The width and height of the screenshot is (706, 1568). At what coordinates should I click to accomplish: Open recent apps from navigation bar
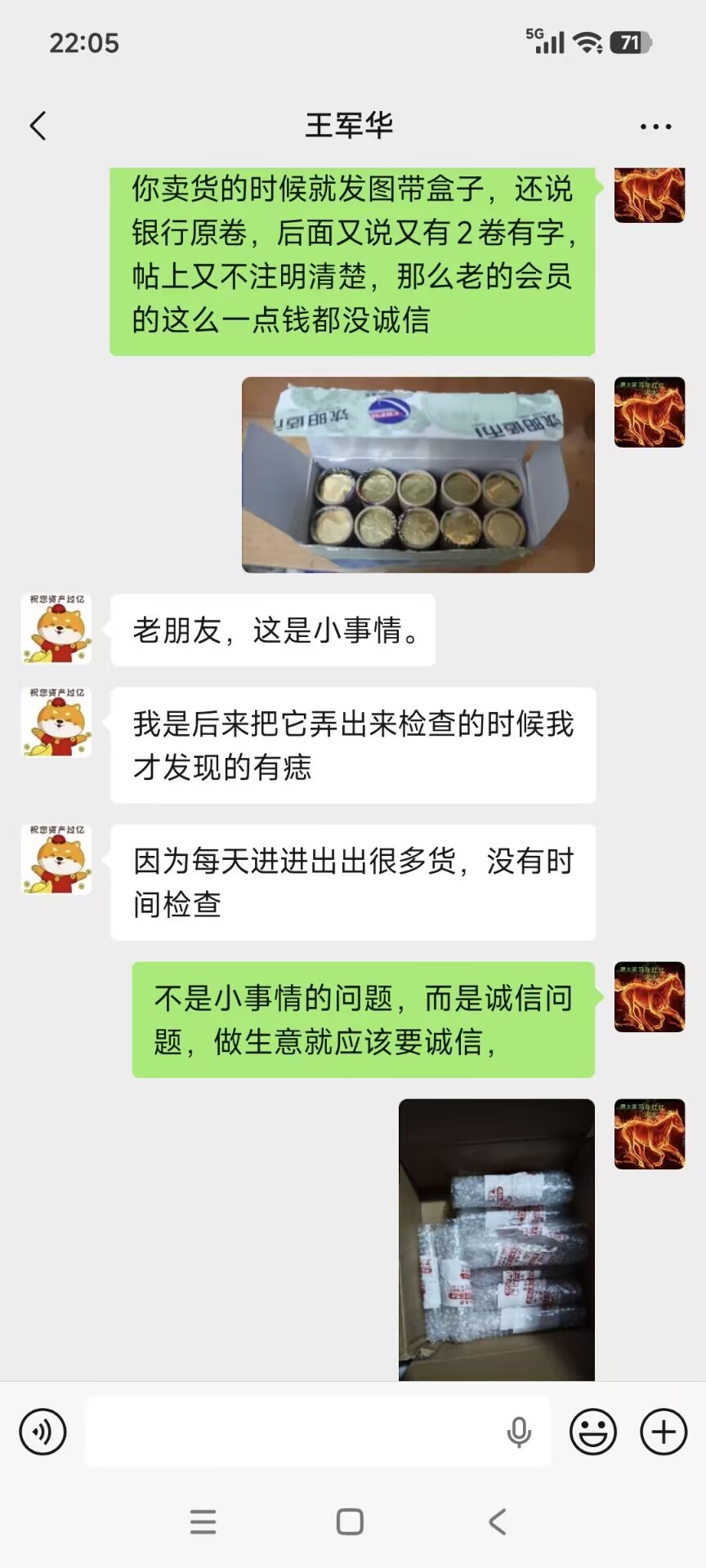(x=203, y=1521)
